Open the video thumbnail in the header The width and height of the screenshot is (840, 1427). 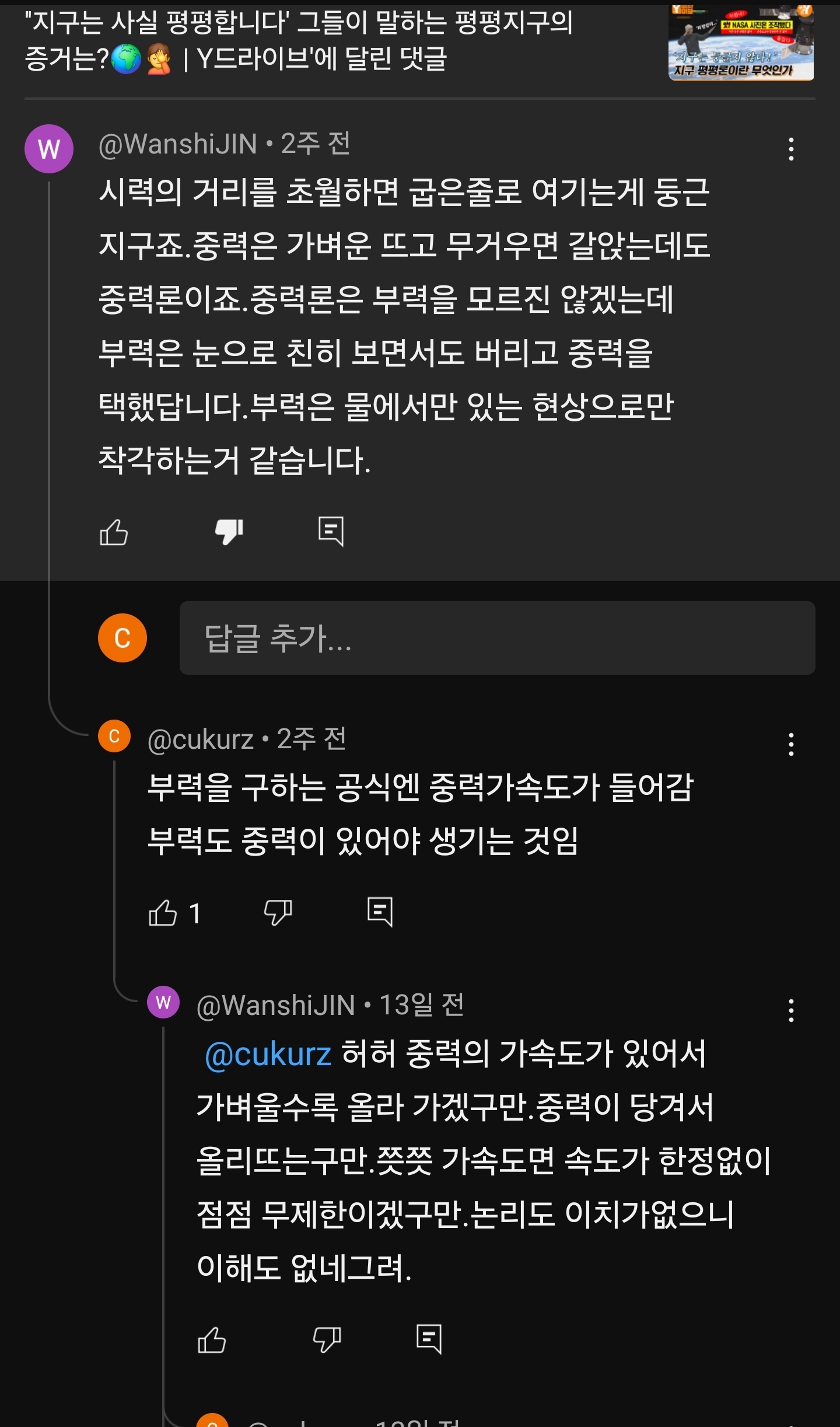click(740, 44)
